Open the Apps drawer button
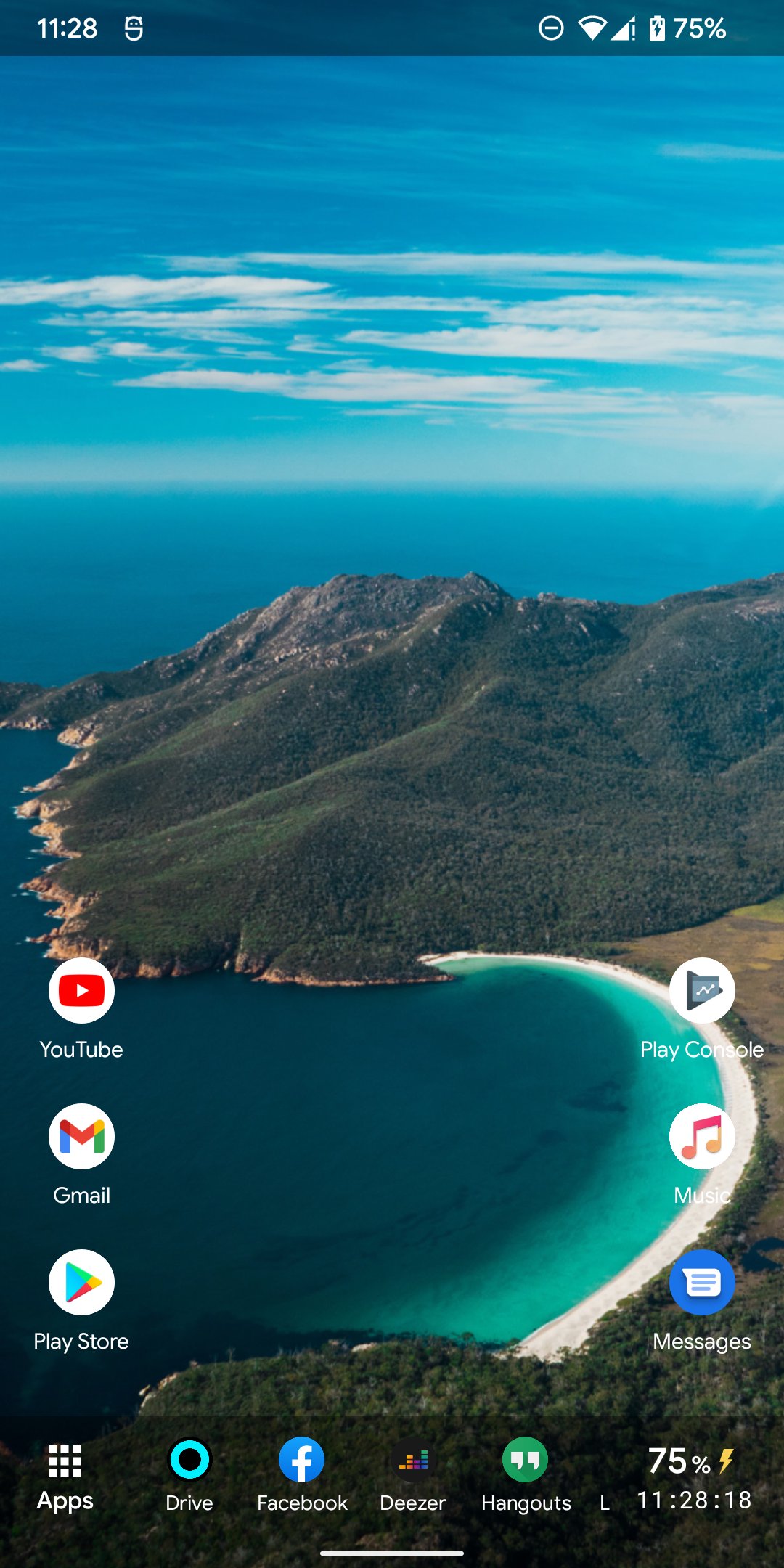Screen dimensions: 784x1568 click(x=65, y=1476)
